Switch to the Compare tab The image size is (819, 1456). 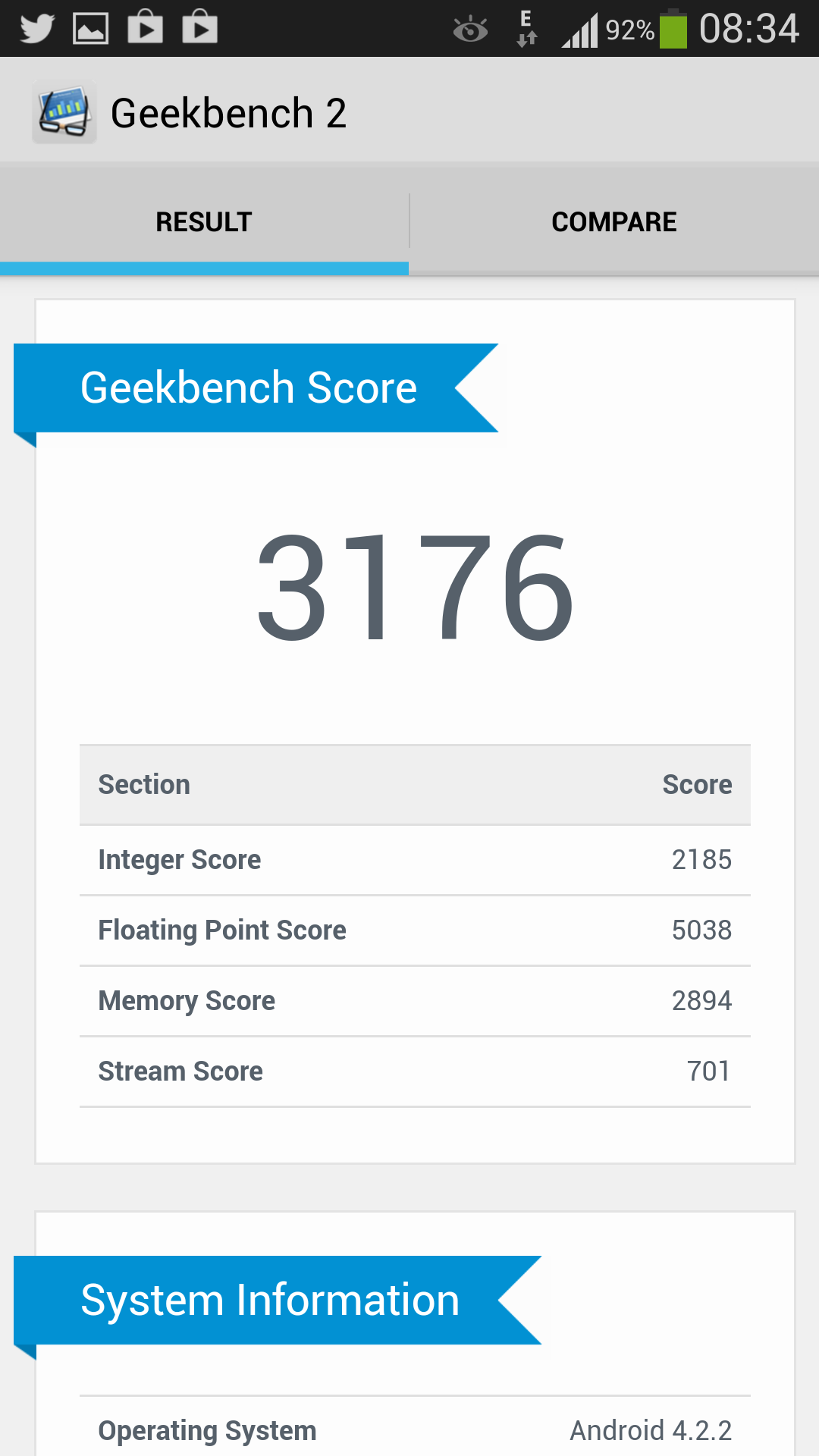[613, 221]
